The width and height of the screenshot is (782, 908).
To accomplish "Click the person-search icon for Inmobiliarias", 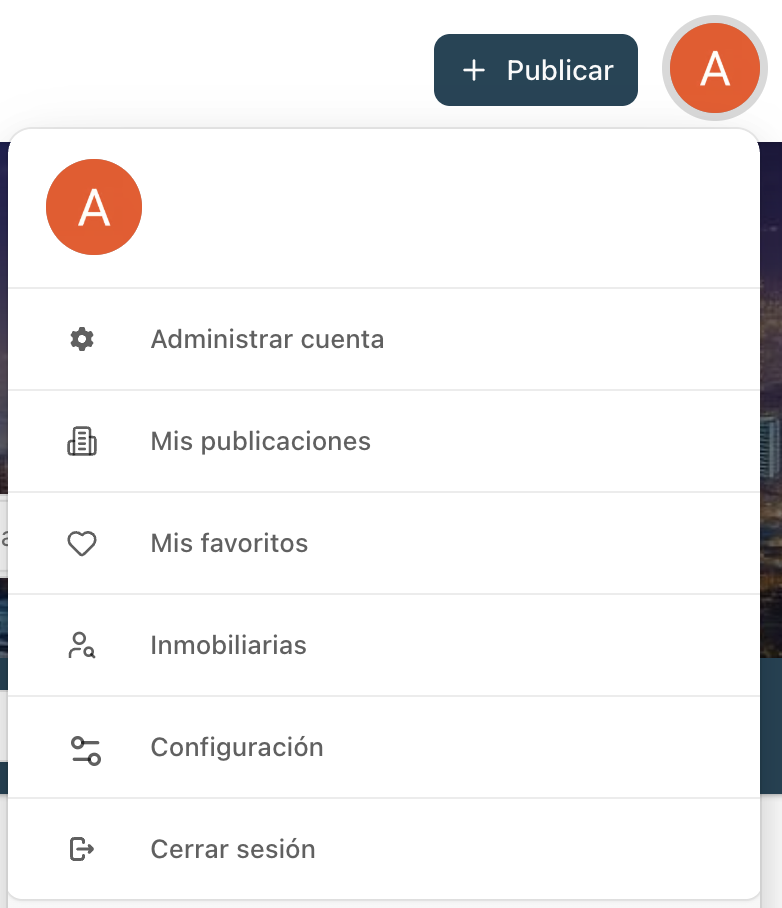I will [x=83, y=645].
